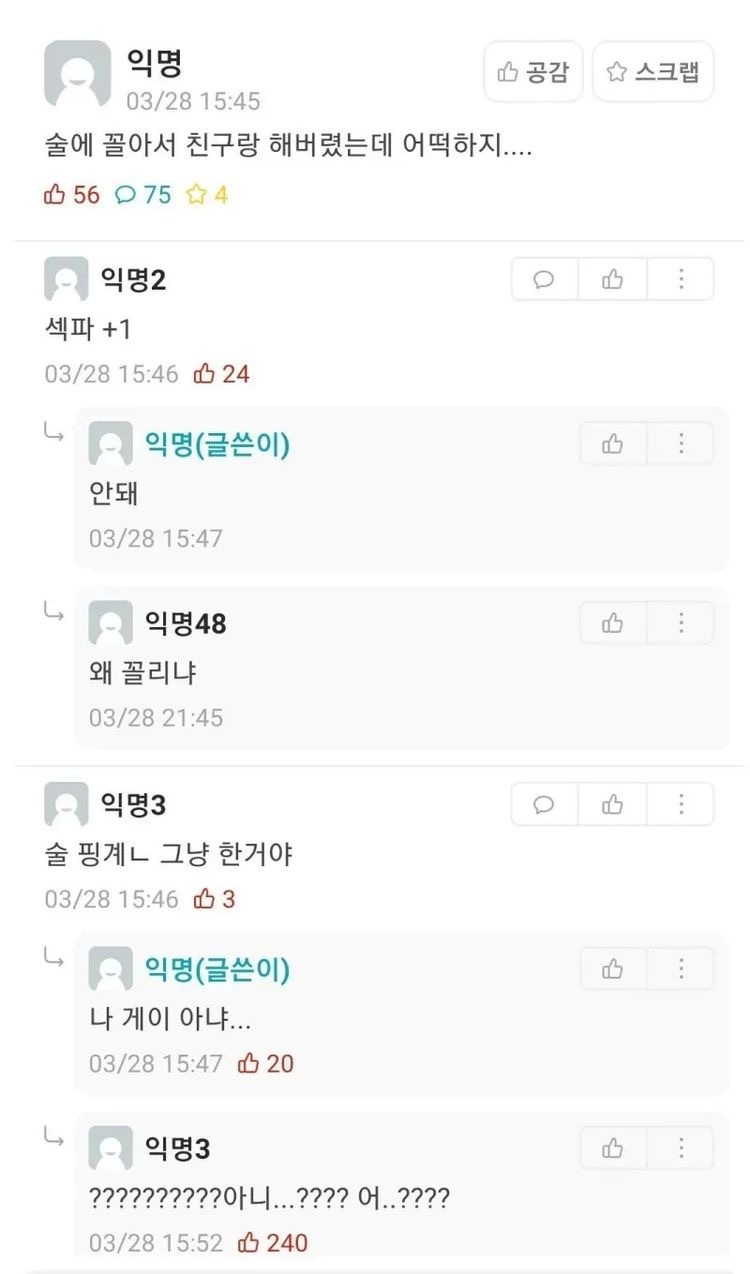Screen dimensions: 750x1274
Task: Tap the 스크랩 button to save post
Action: click(653, 71)
